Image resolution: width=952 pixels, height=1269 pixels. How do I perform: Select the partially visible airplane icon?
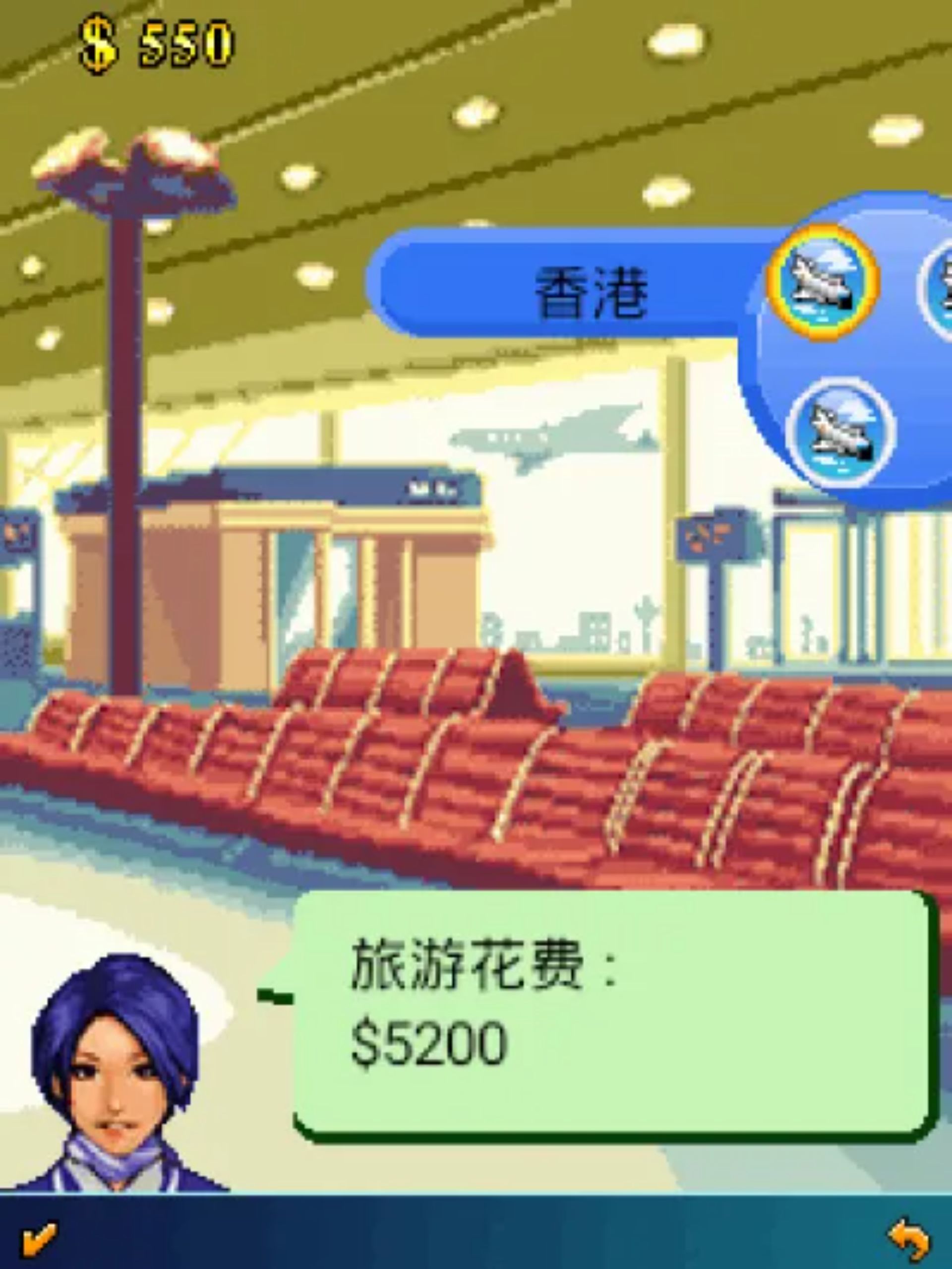coord(938,287)
